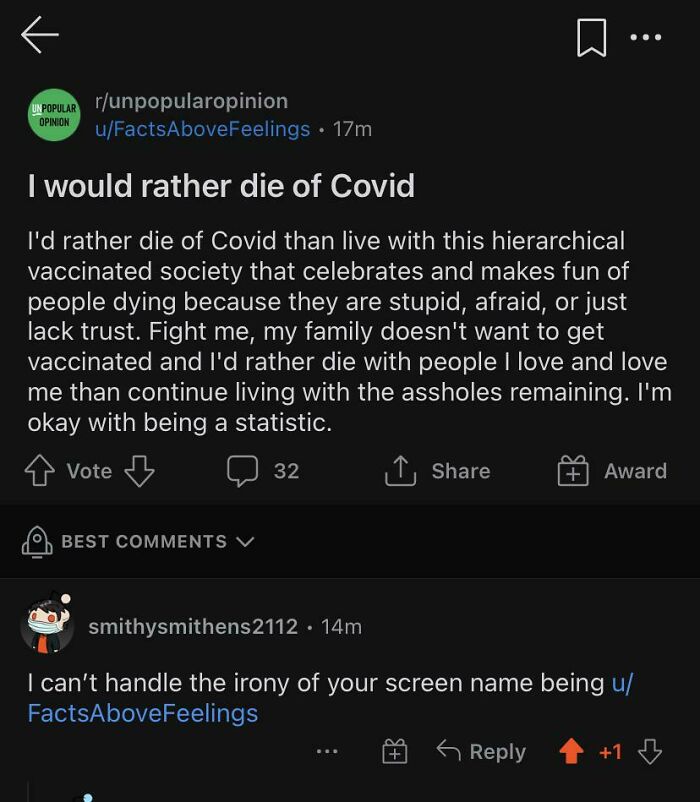Open the 32 comments button
This screenshot has width=700, height=802.
(x=264, y=471)
